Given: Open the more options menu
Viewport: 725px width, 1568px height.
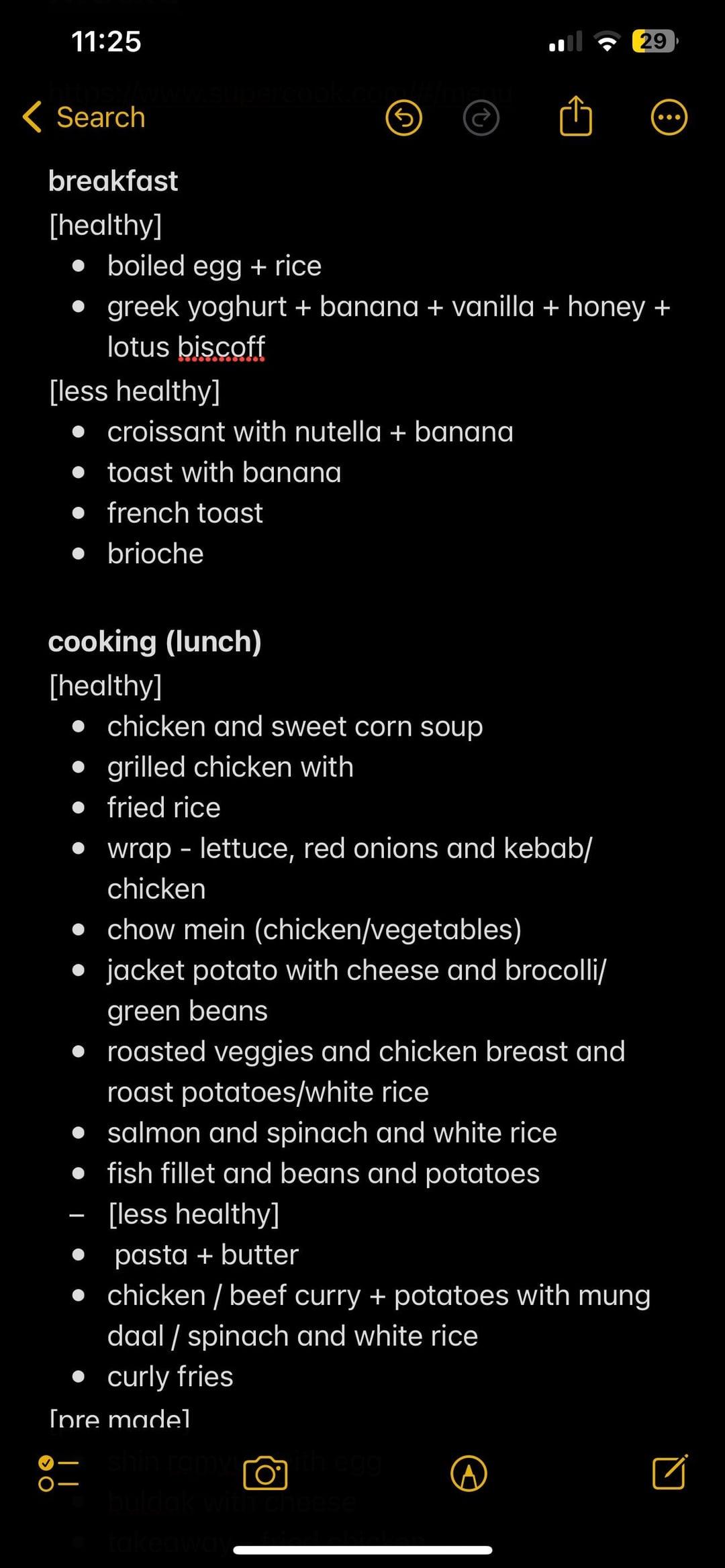Looking at the screenshot, I should coord(669,118).
